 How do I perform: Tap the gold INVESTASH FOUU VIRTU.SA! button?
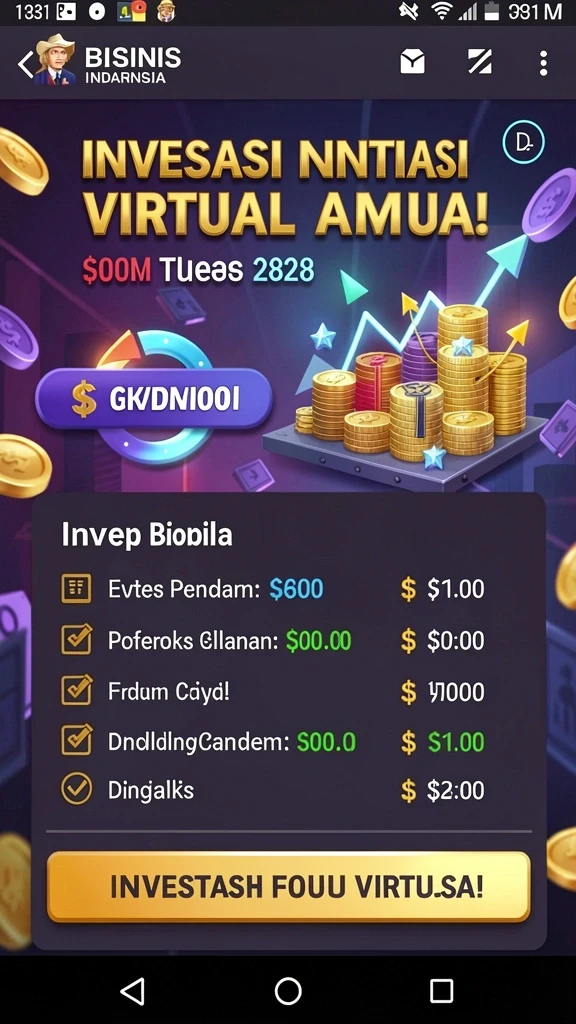(x=289, y=887)
